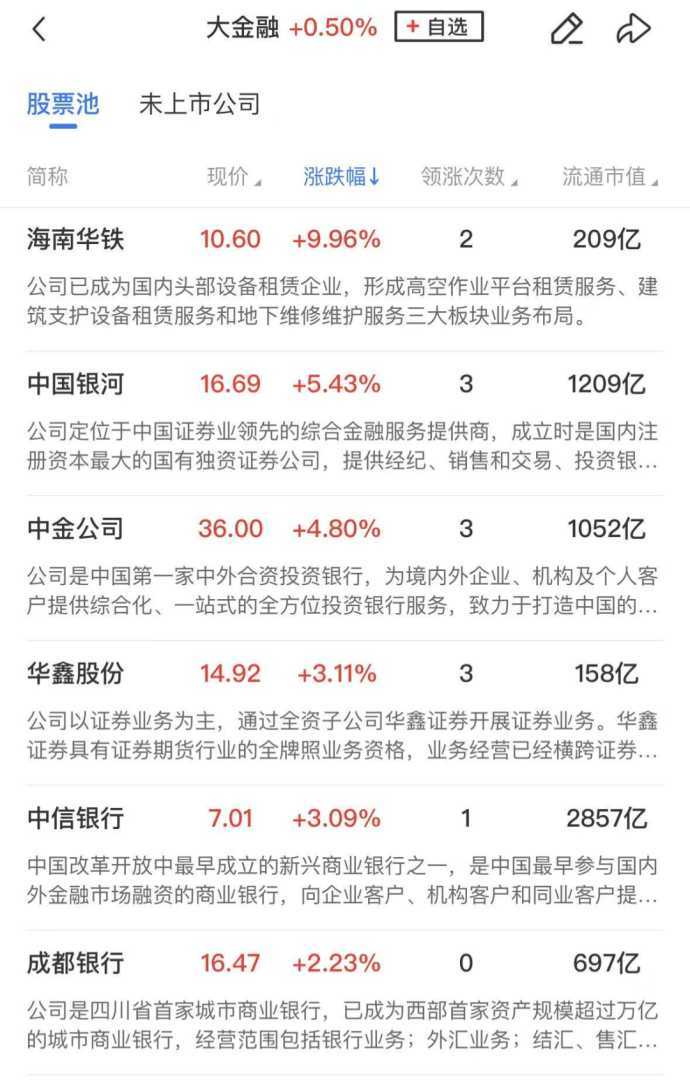Sort the list by 涨跌幅

[x=341, y=177]
